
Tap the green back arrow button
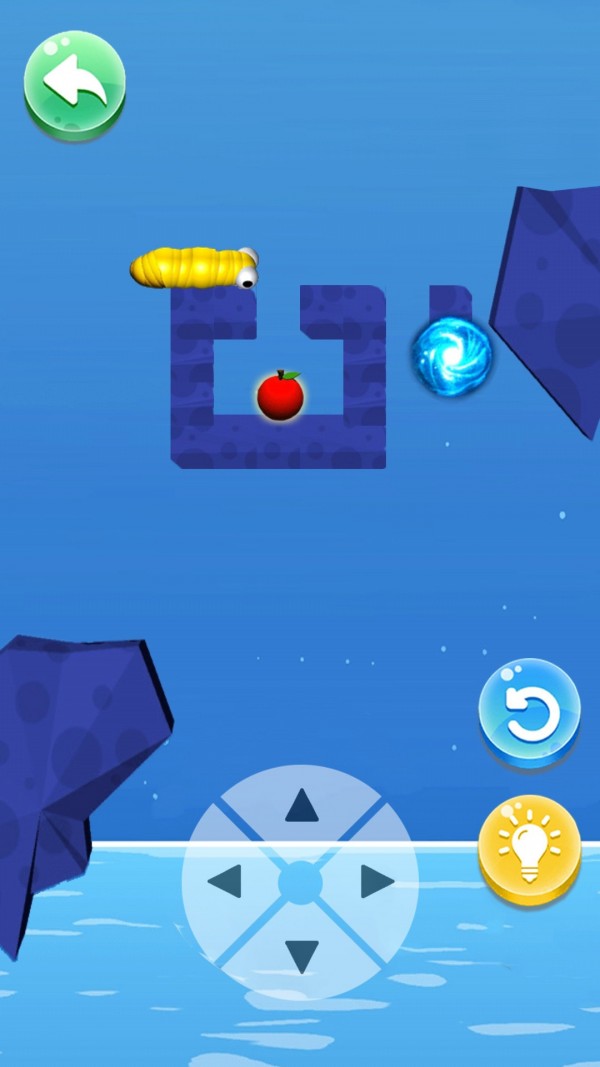(x=75, y=82)
